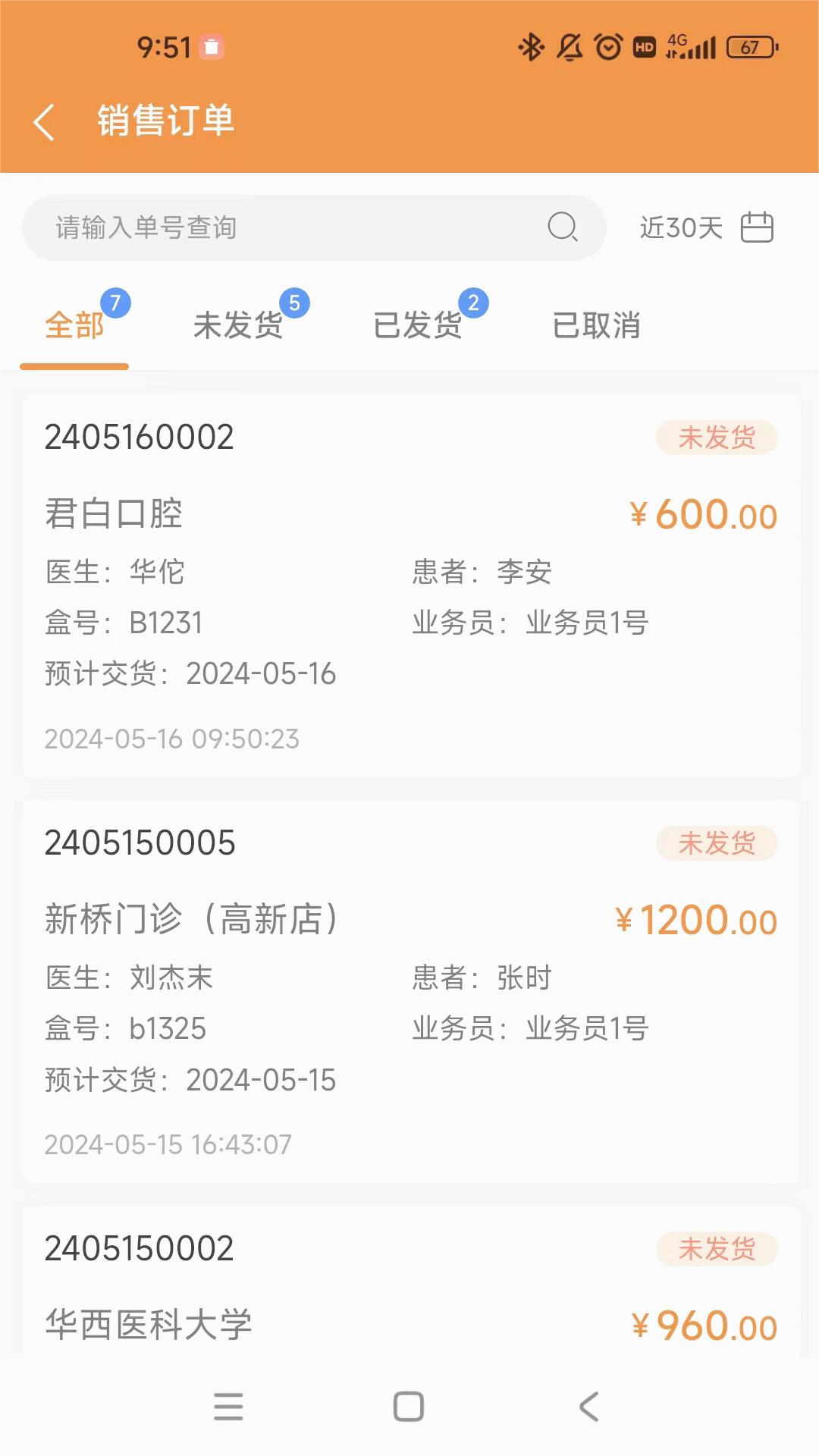
Task: Open the calendar date picker icon
Action: click(x=756, y=227)
